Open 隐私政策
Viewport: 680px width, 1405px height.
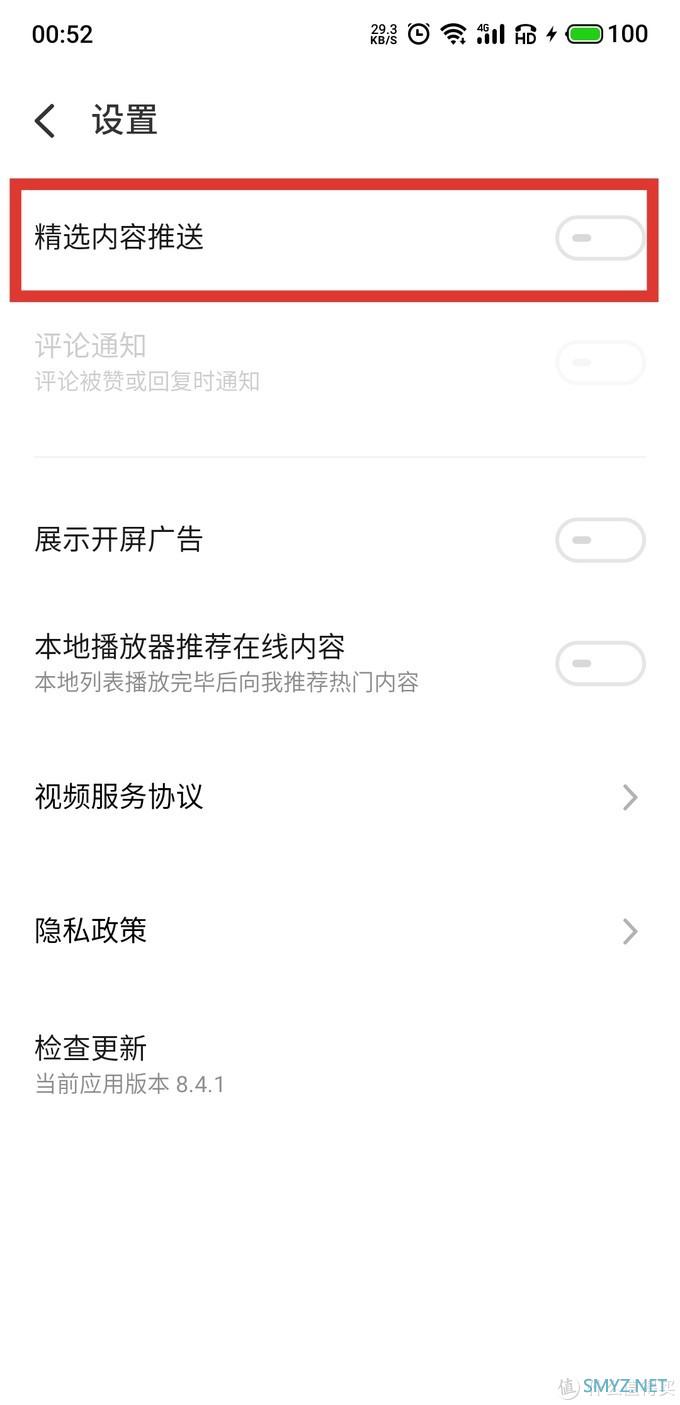coord(338,931)
